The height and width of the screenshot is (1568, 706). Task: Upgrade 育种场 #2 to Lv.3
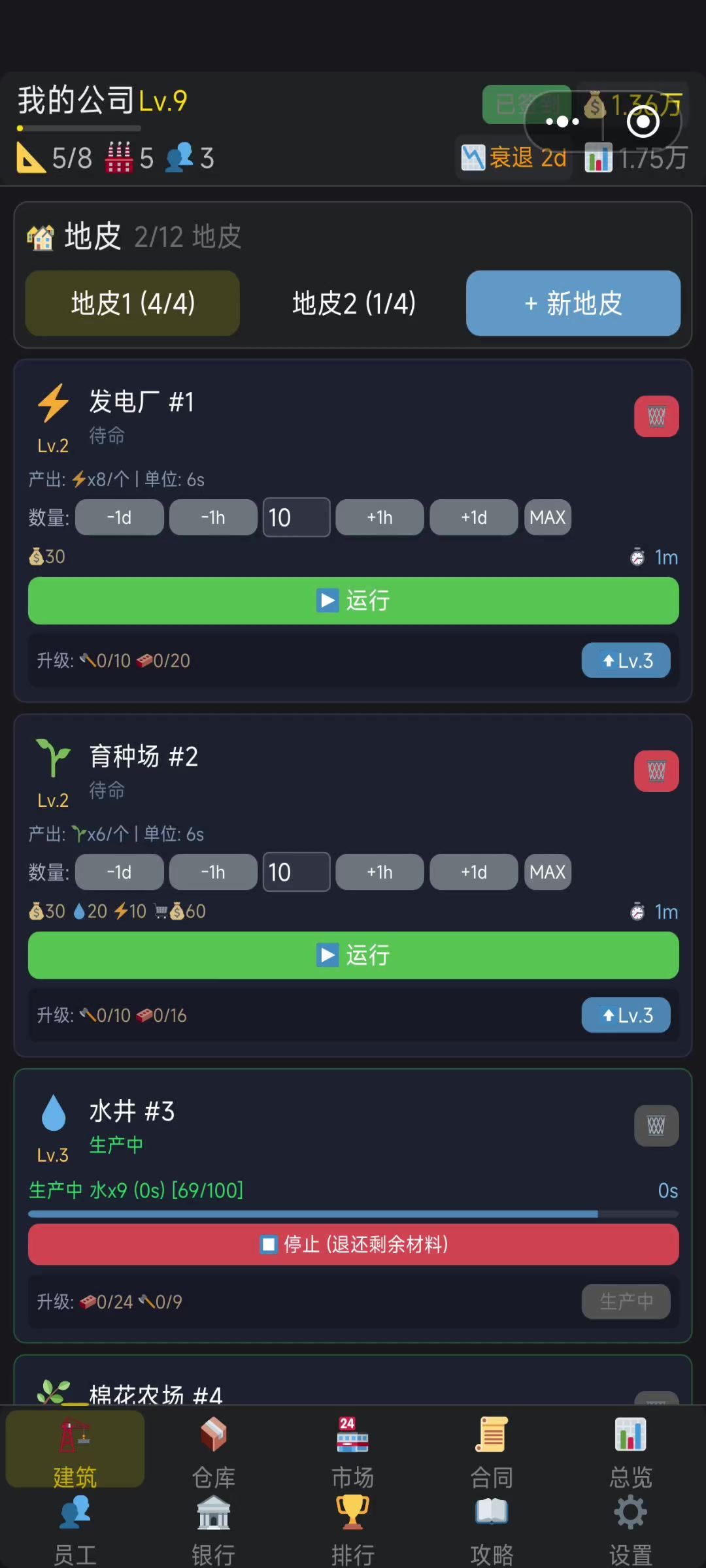point(626,1015)
